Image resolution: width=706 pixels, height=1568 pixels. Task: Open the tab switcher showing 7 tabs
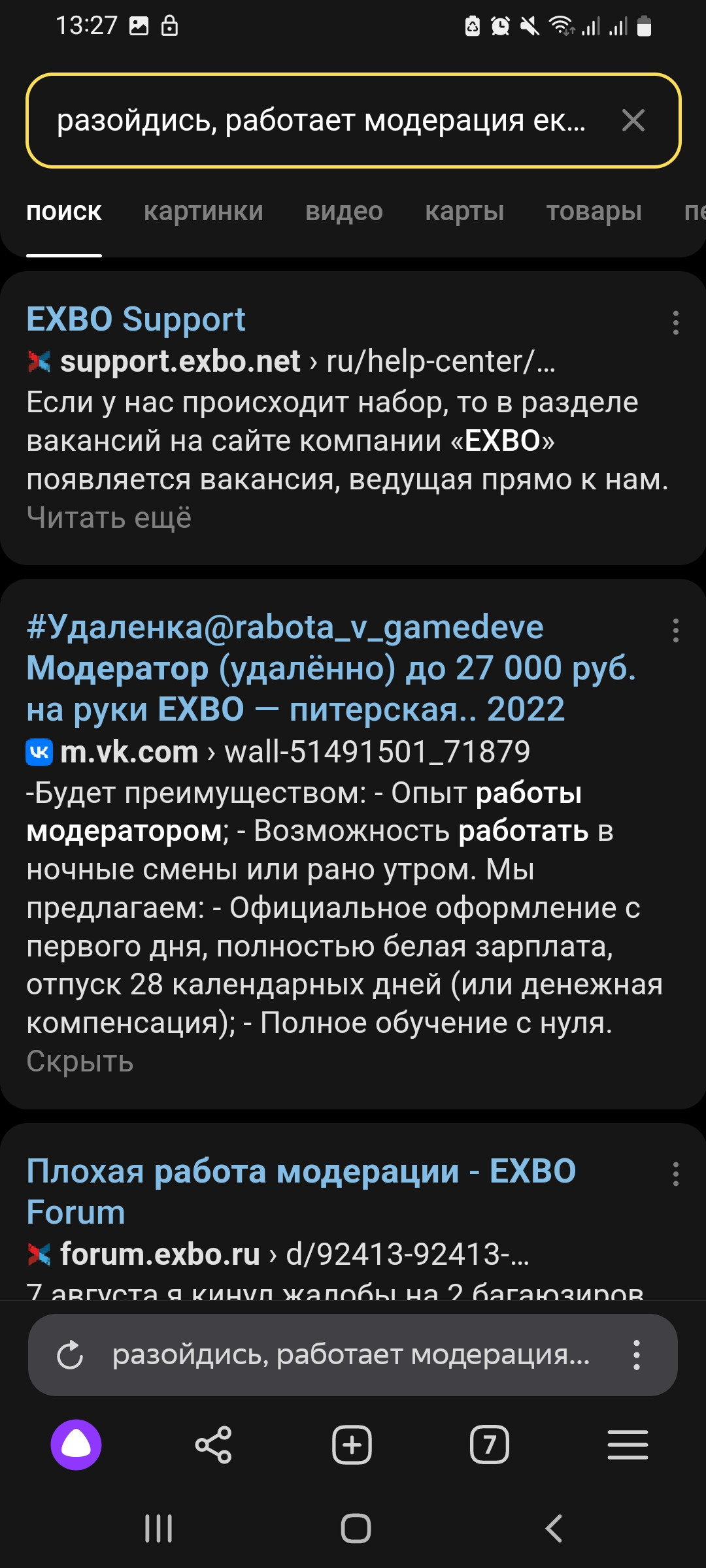point(489,1445)
